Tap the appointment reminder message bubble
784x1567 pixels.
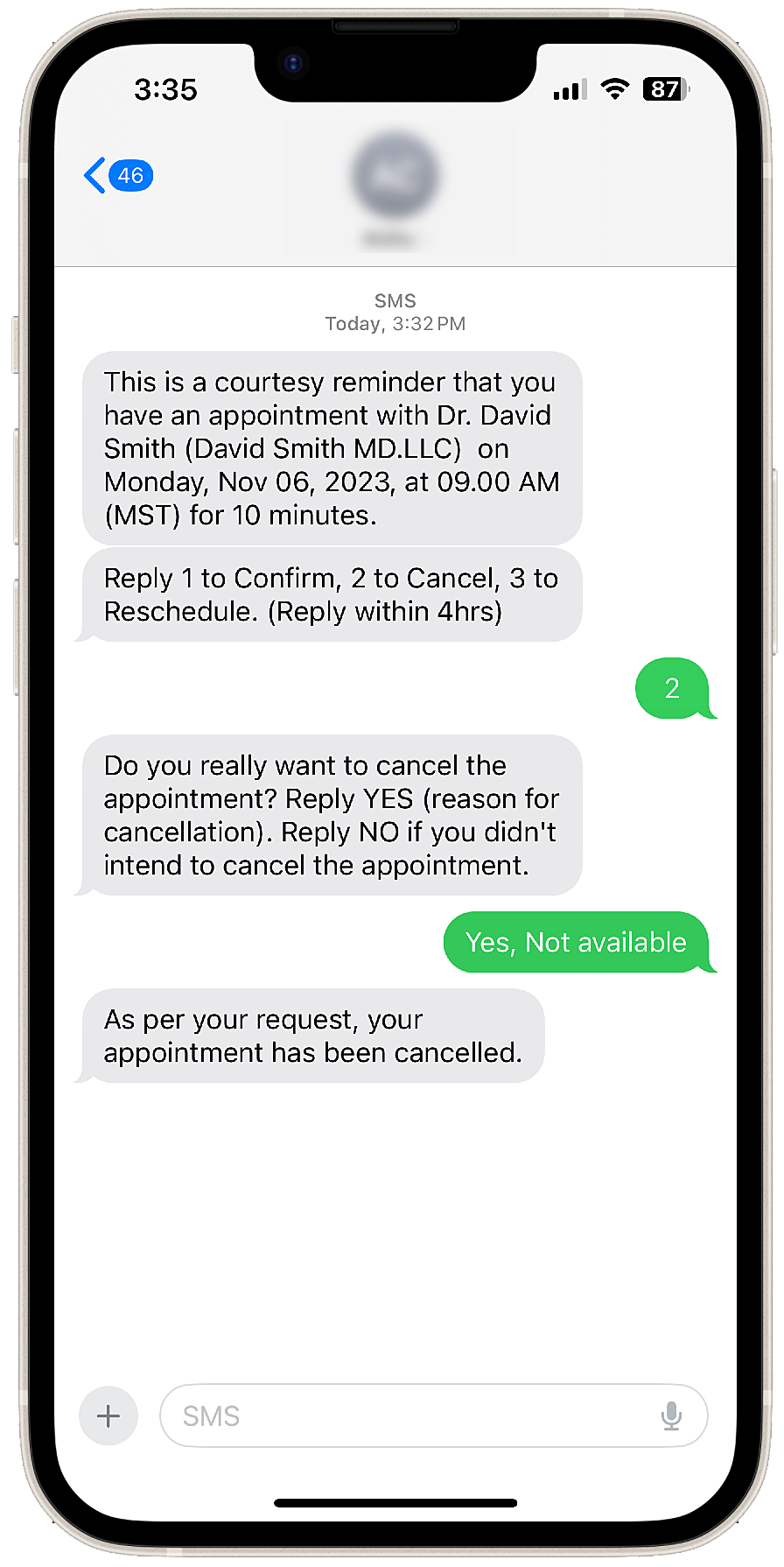click(x=332, y=448)
